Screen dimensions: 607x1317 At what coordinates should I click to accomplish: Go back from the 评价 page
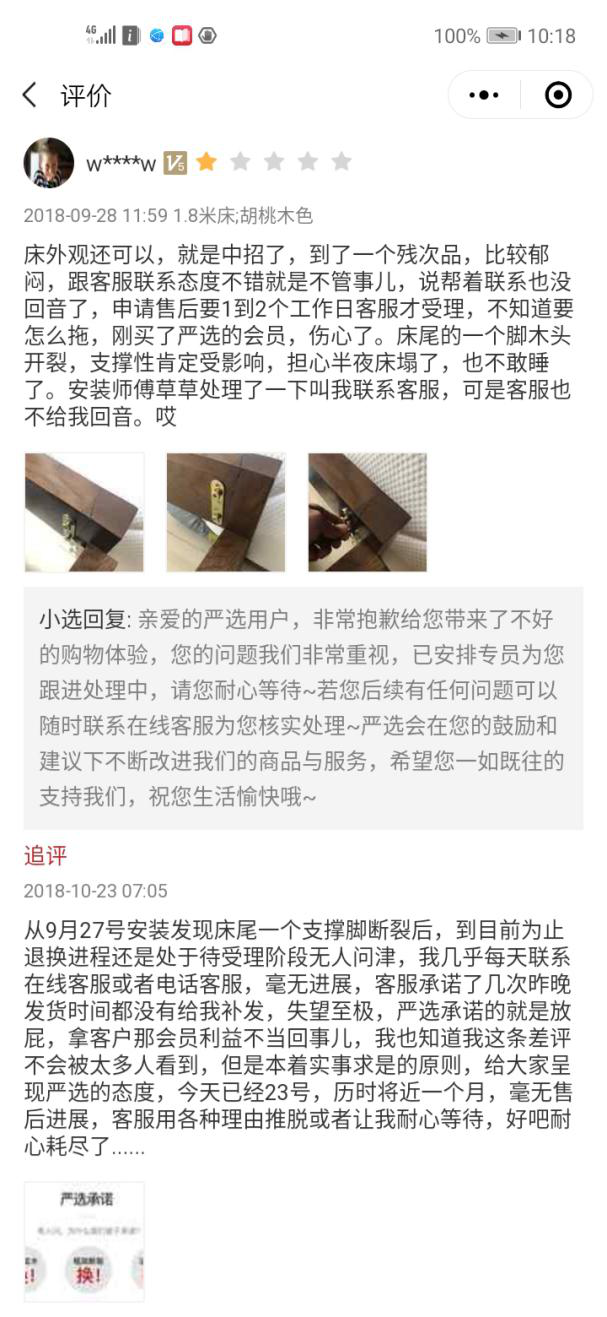(x=30, y=95)
